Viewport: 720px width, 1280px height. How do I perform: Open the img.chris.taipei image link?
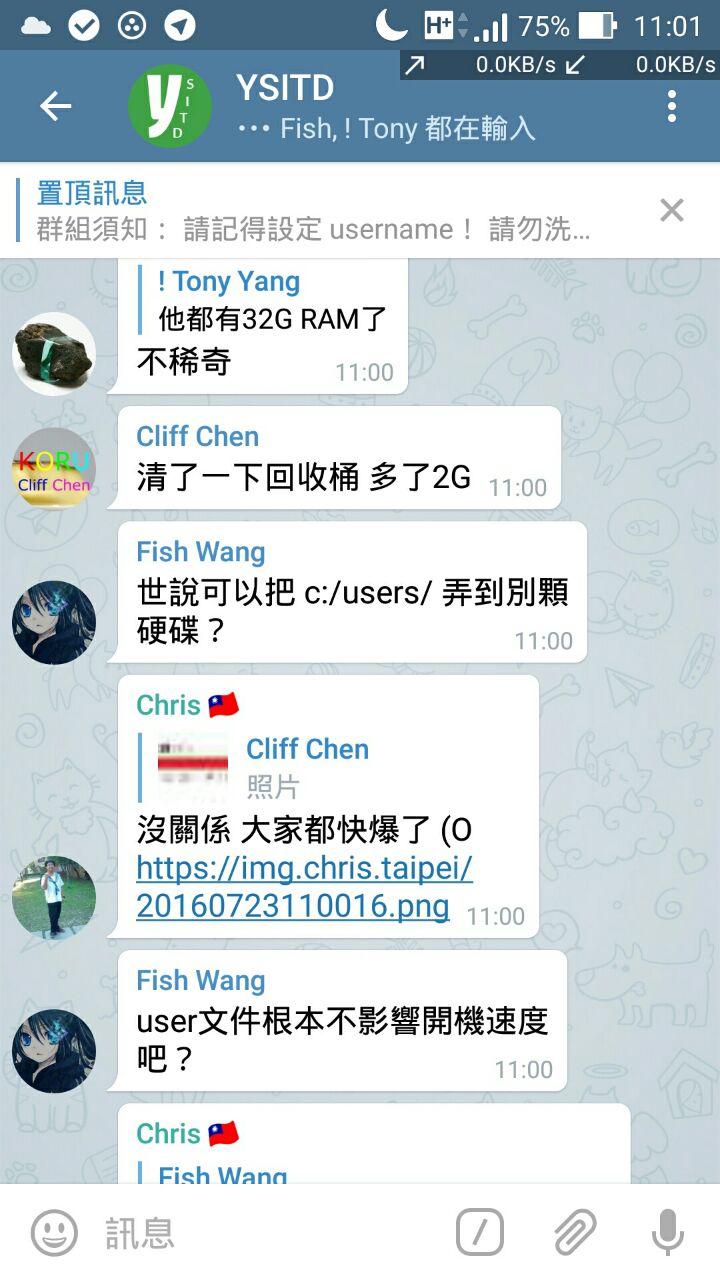pos(304,887)
